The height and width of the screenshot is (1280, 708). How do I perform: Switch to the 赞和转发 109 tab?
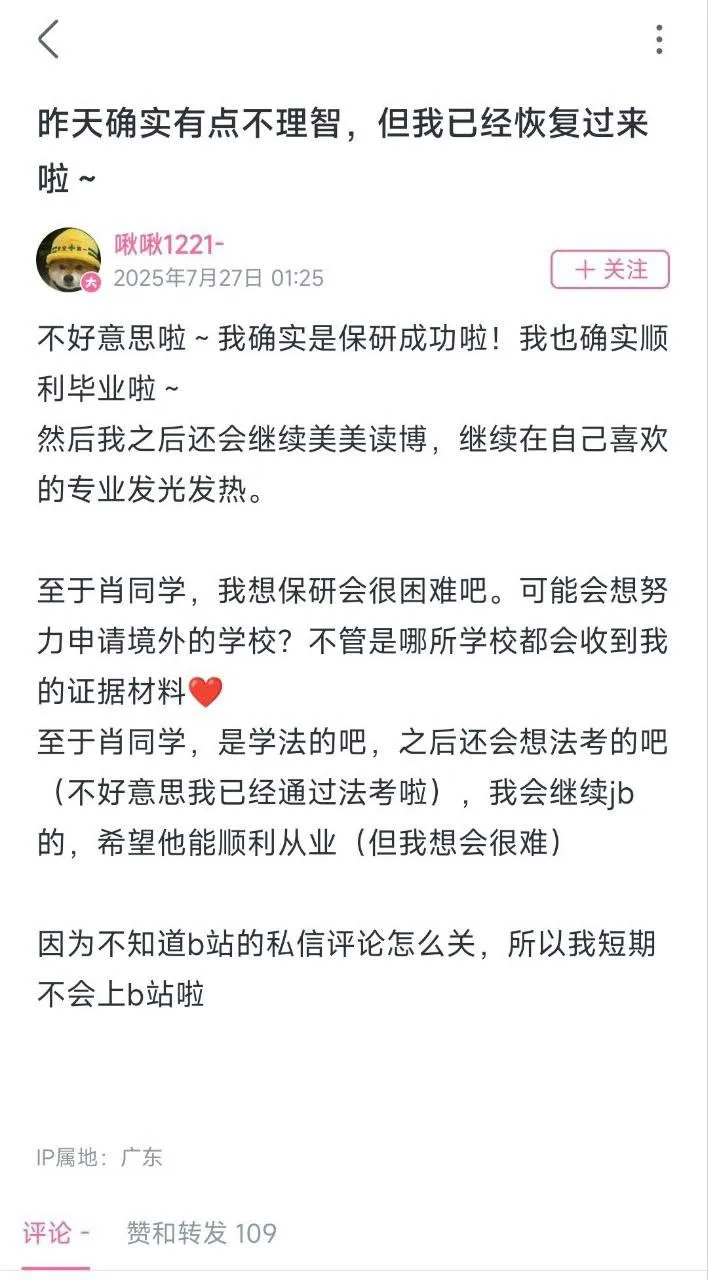[x=201, y=1233]
